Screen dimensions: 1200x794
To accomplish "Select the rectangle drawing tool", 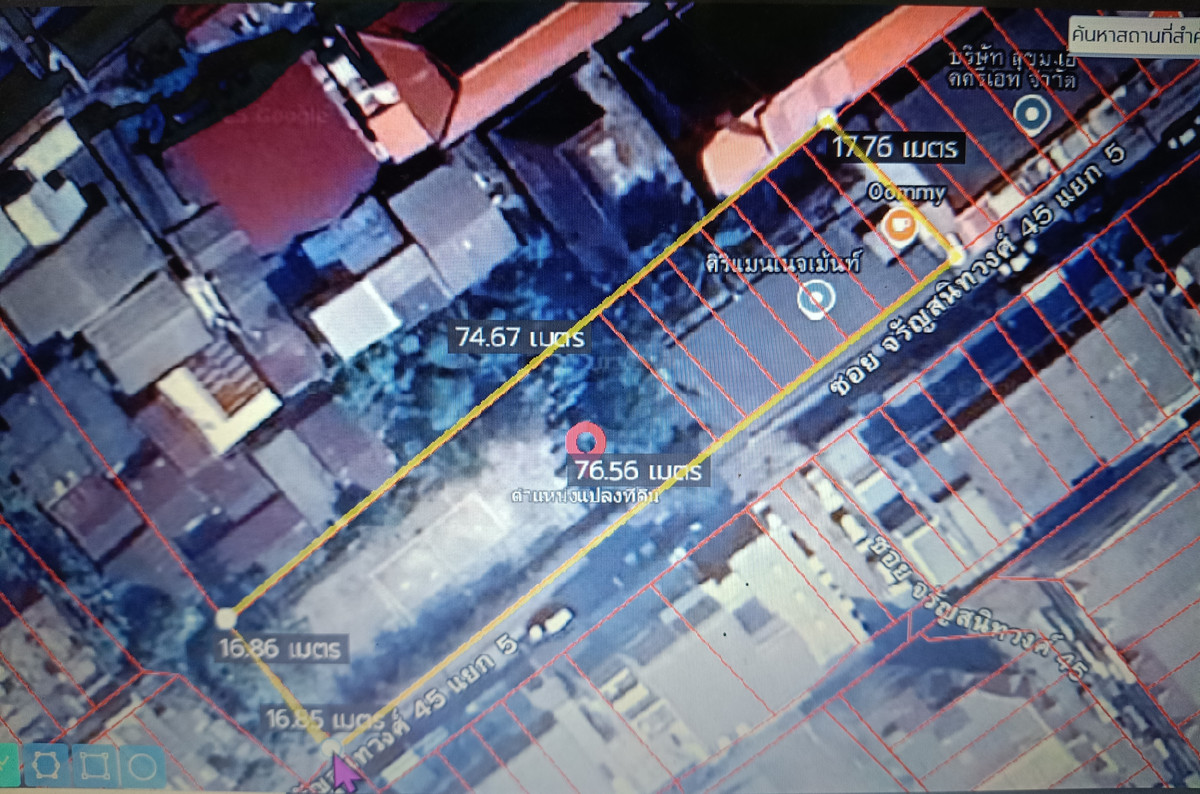I will (x=95, y=767).
